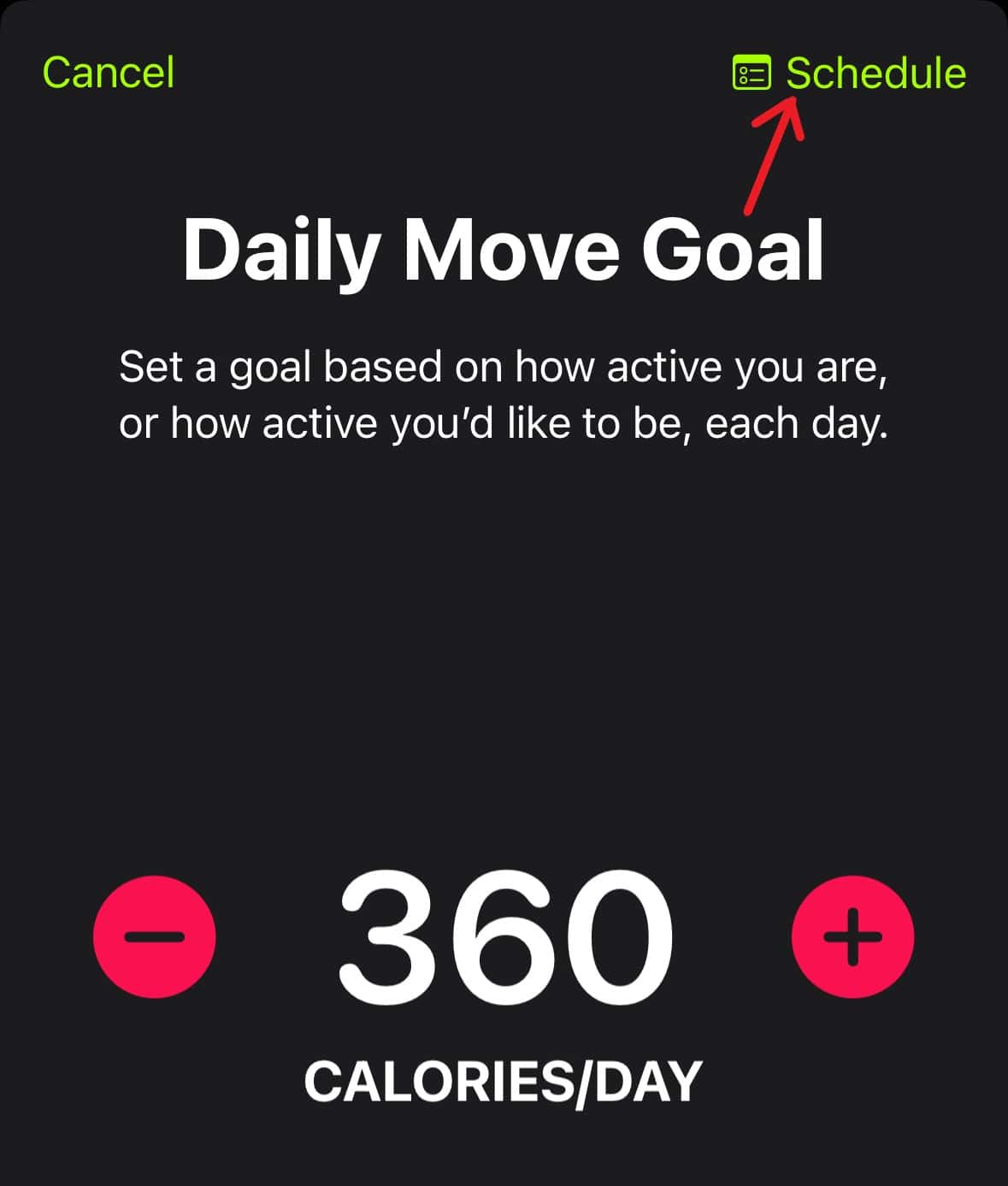Open the Schedule option

(850, 73)
